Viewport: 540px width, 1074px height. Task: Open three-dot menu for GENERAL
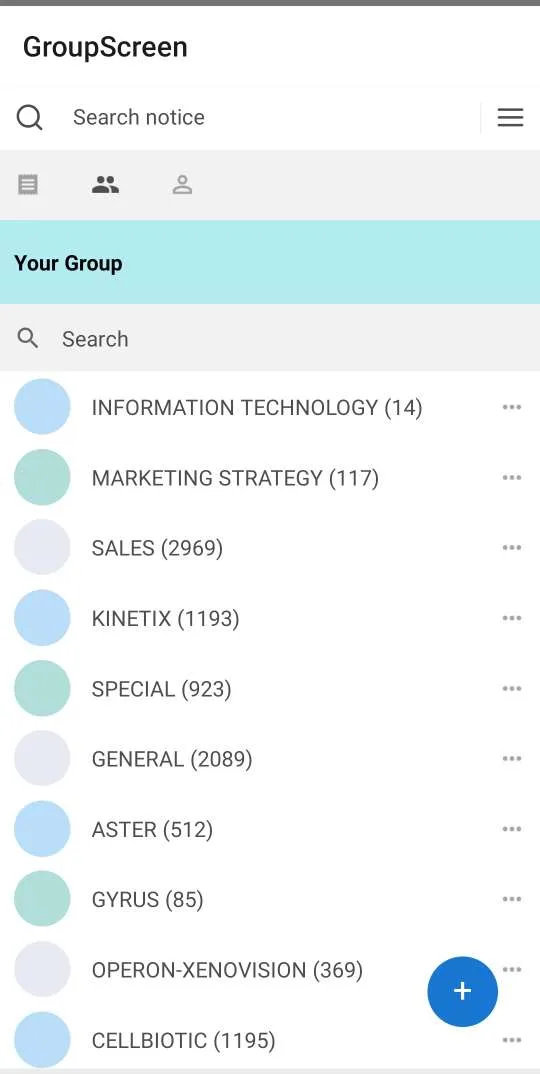(512, 758)
